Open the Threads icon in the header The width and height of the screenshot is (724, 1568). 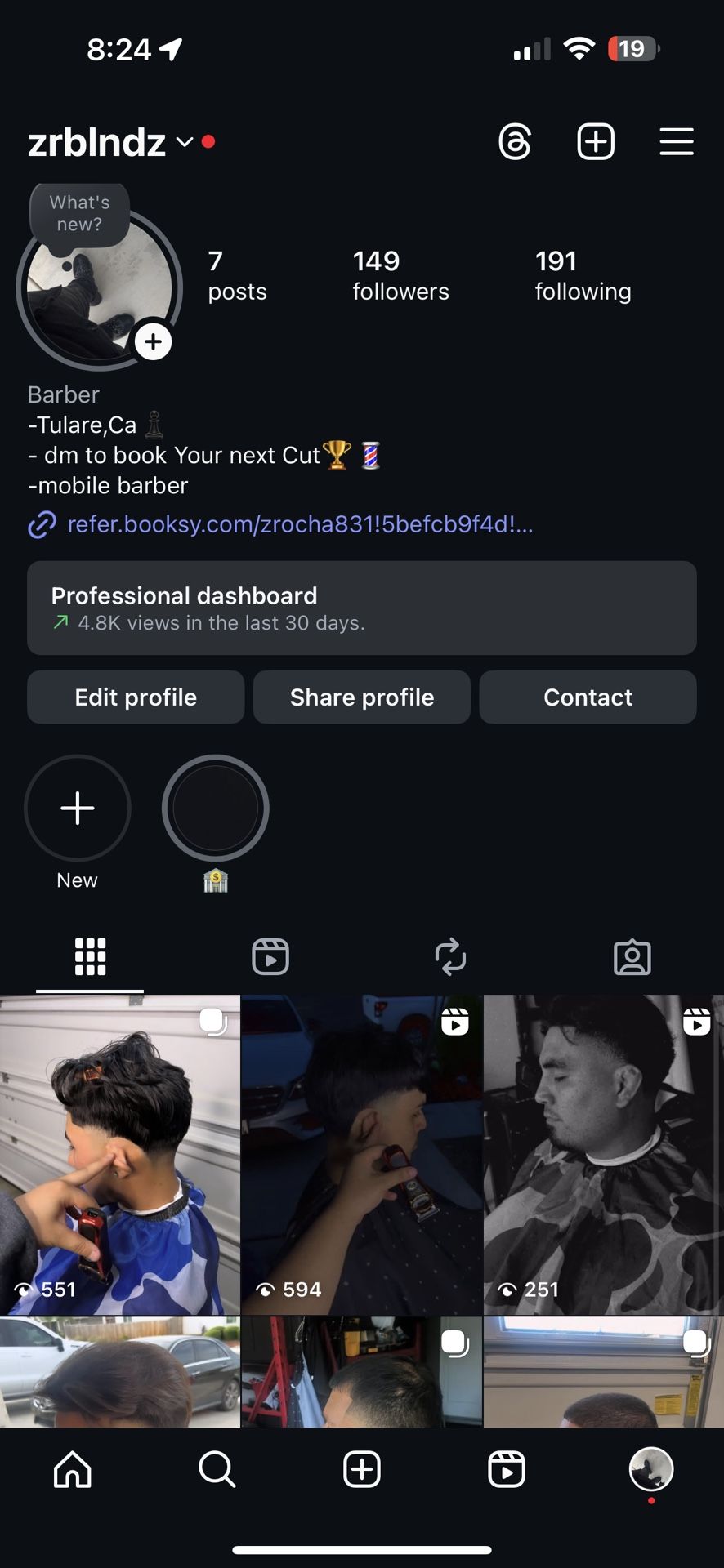515,142
